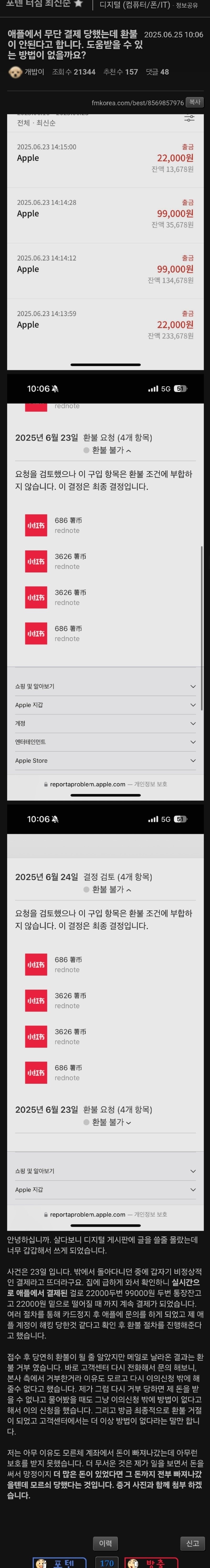Jump to the 댓글 48 comments

(x=157, y=72)
